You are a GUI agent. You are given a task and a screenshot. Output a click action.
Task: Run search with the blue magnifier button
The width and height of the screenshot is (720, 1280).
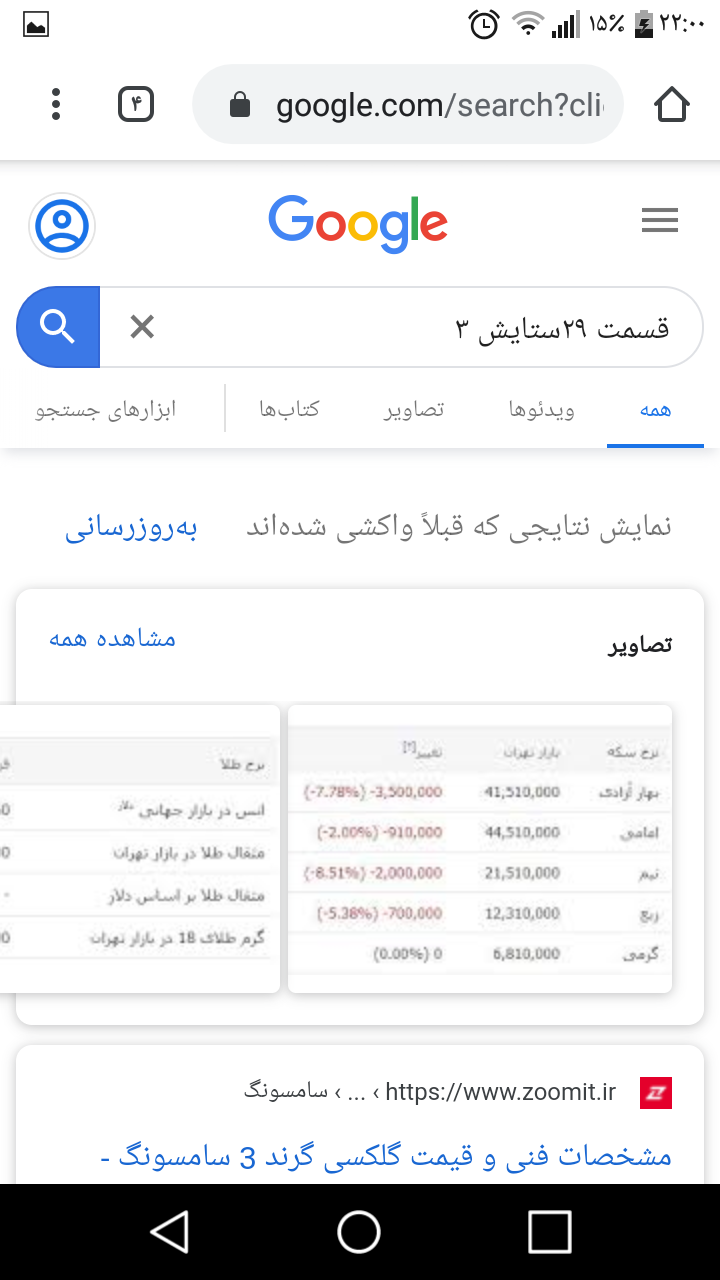pos(58,327)
